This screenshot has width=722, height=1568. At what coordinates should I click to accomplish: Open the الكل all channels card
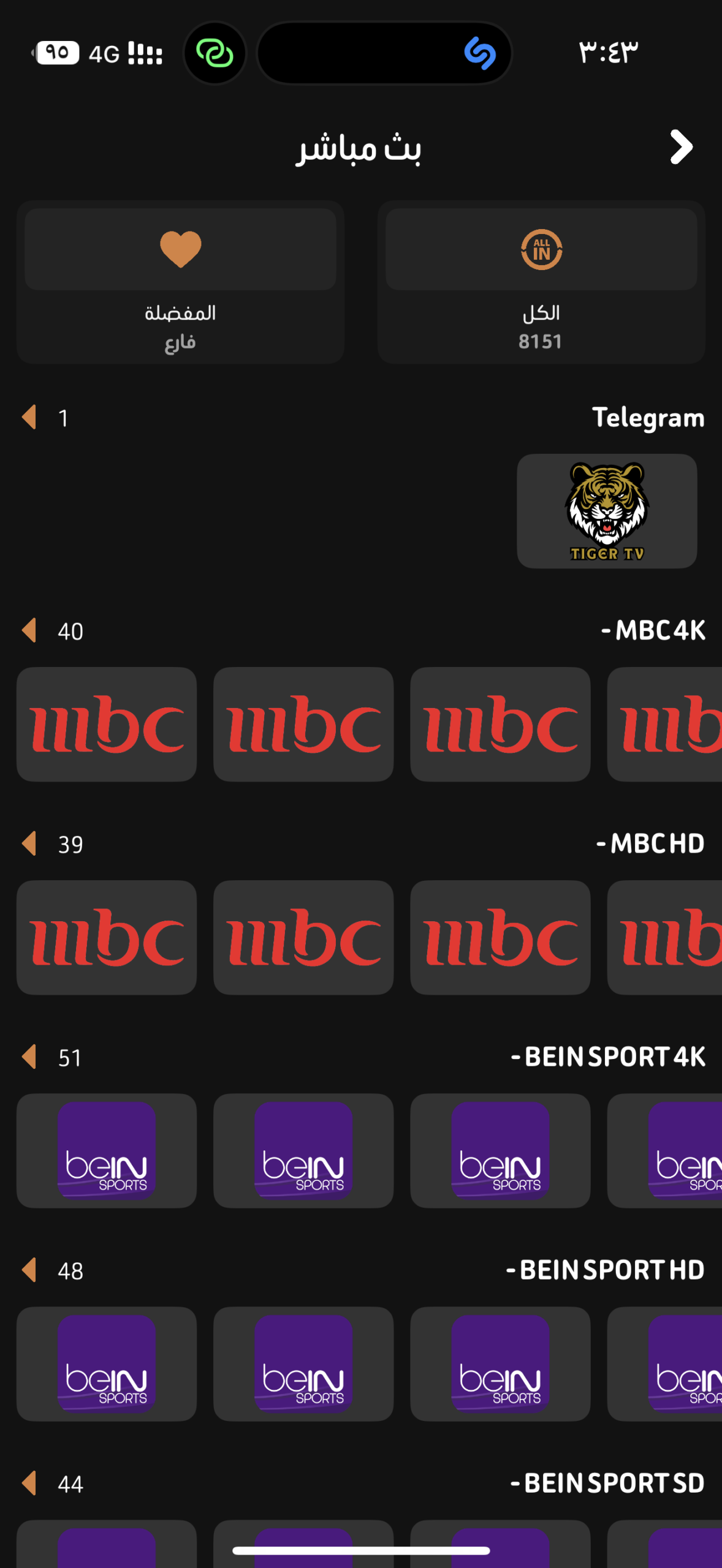[x=541, y=282]
